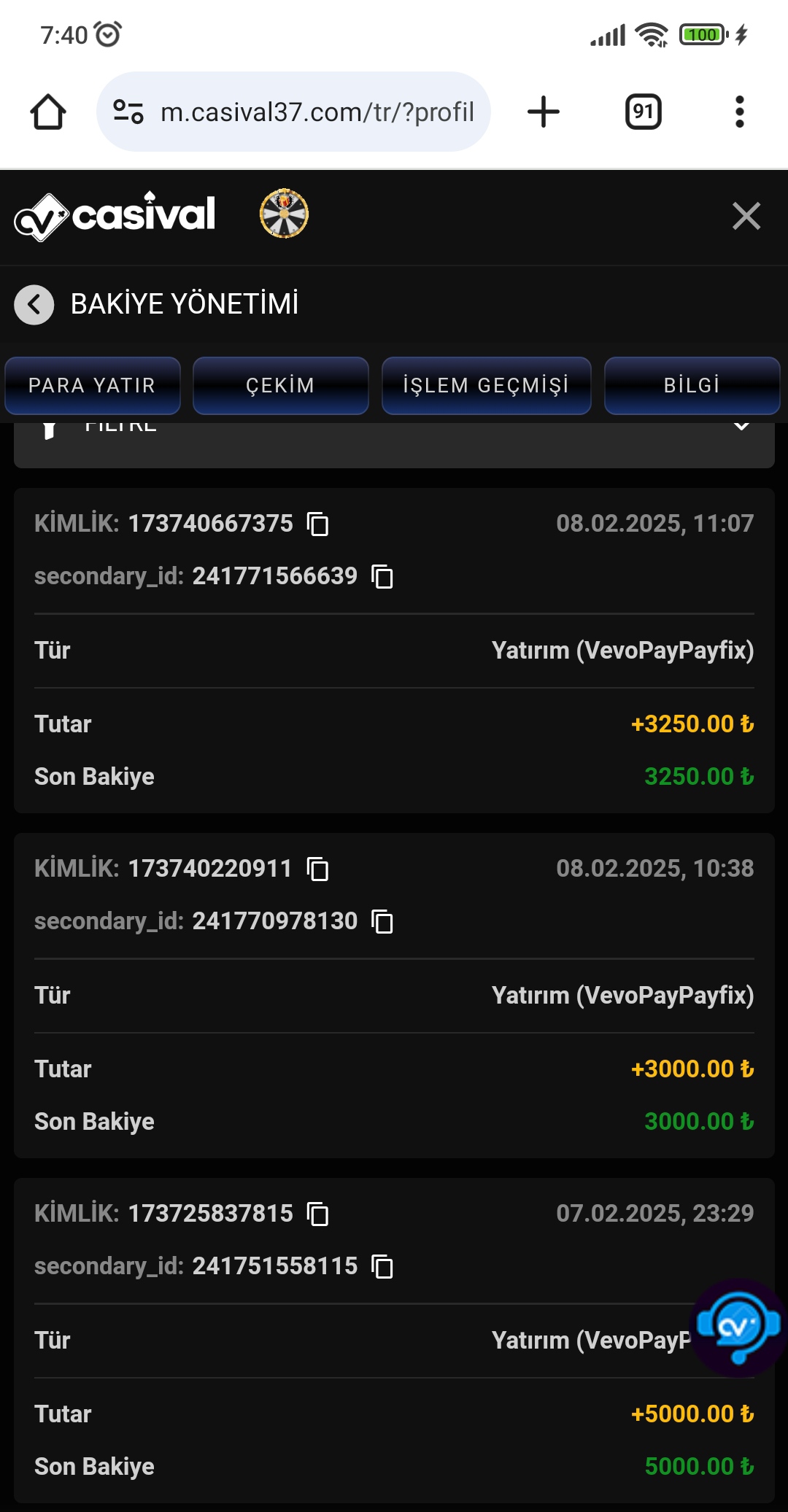Viewport: 788px width, 1512px height.
Task: Copy KİMLİK 173740220911
Action: pyautogui.click(x=318, y=869)
